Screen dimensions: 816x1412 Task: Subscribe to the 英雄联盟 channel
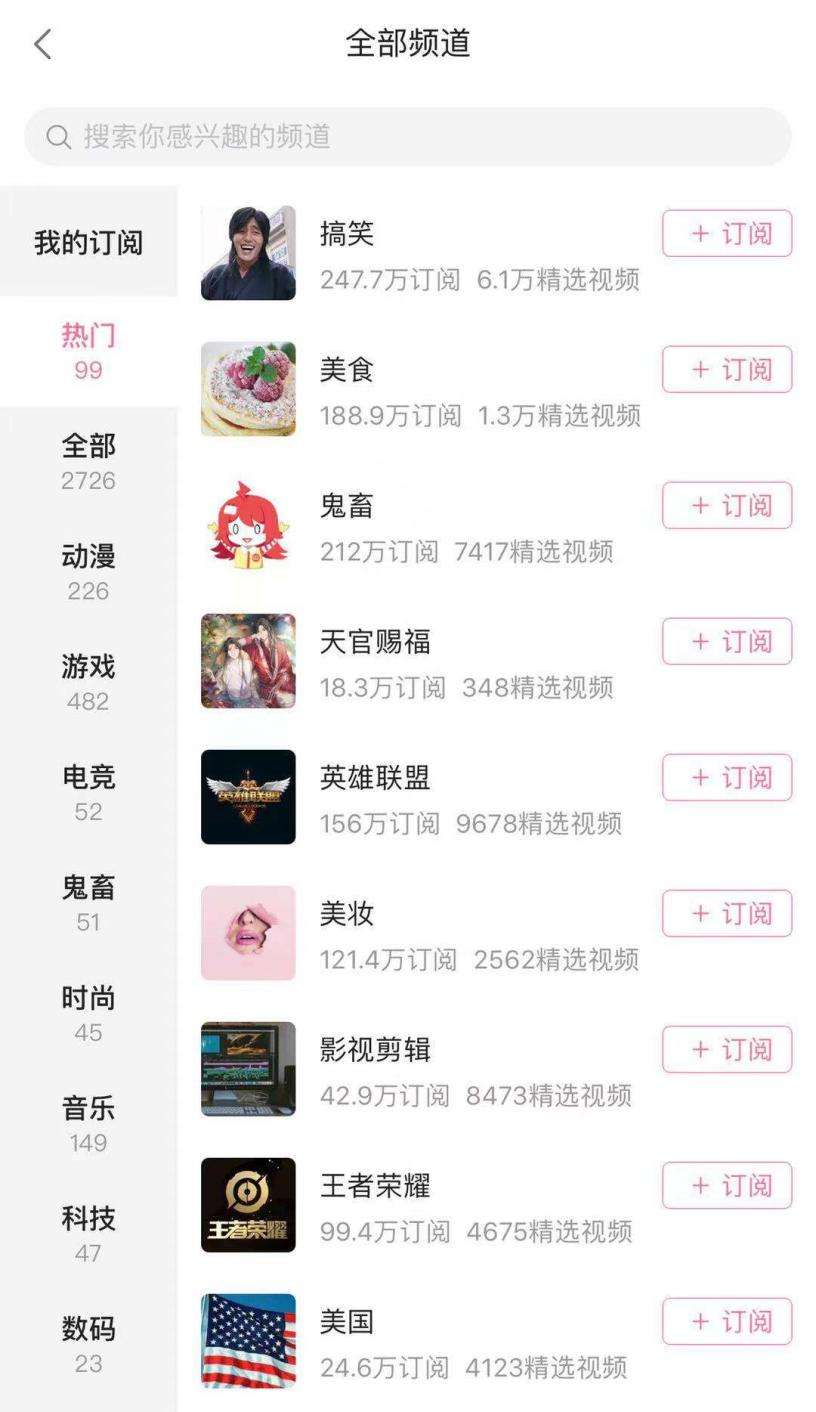pyautogui.click(x=727, y=777)
